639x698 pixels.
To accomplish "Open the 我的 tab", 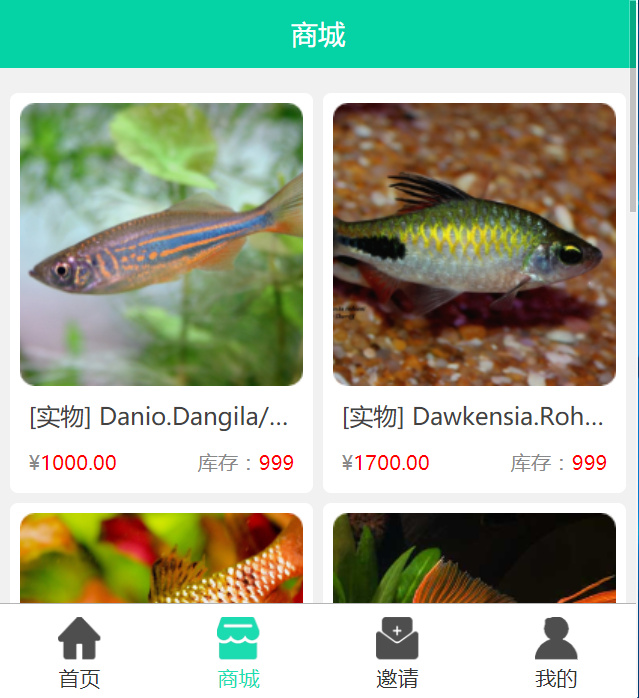I will point(556,653).
